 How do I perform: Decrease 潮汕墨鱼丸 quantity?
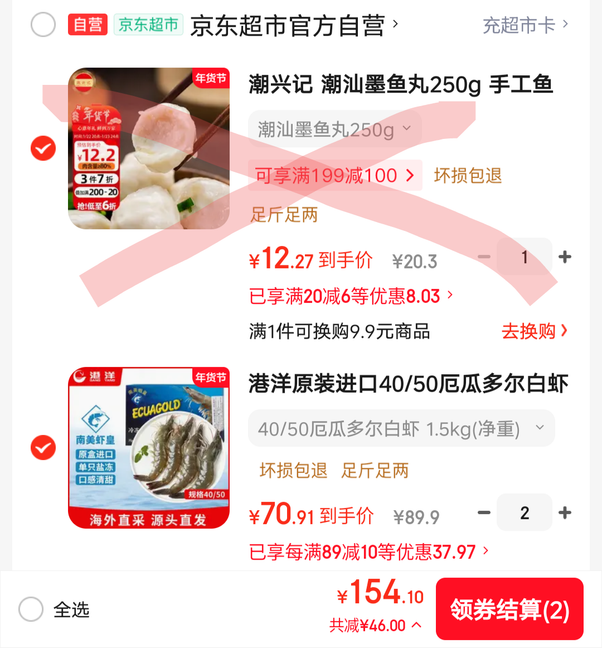[x=484, y=257]
